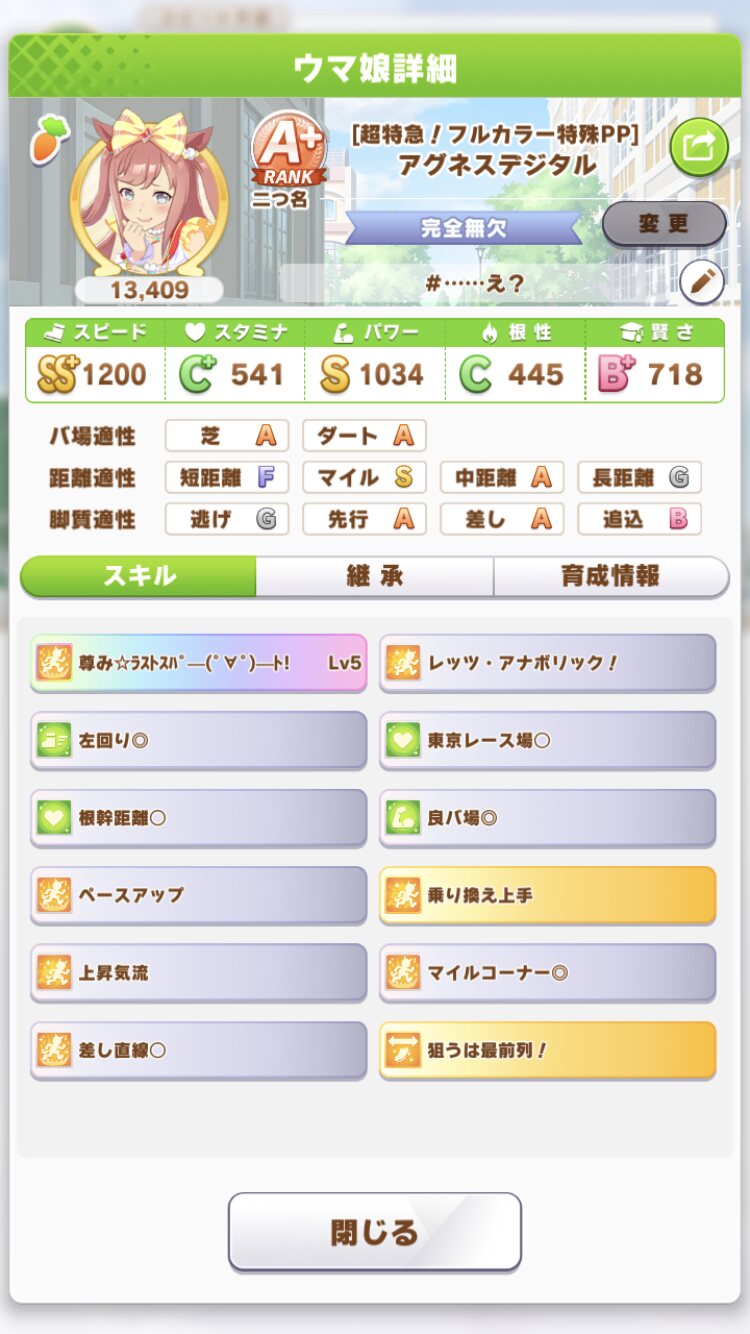Open the 差し直線○ skill

pos(198,1050)
